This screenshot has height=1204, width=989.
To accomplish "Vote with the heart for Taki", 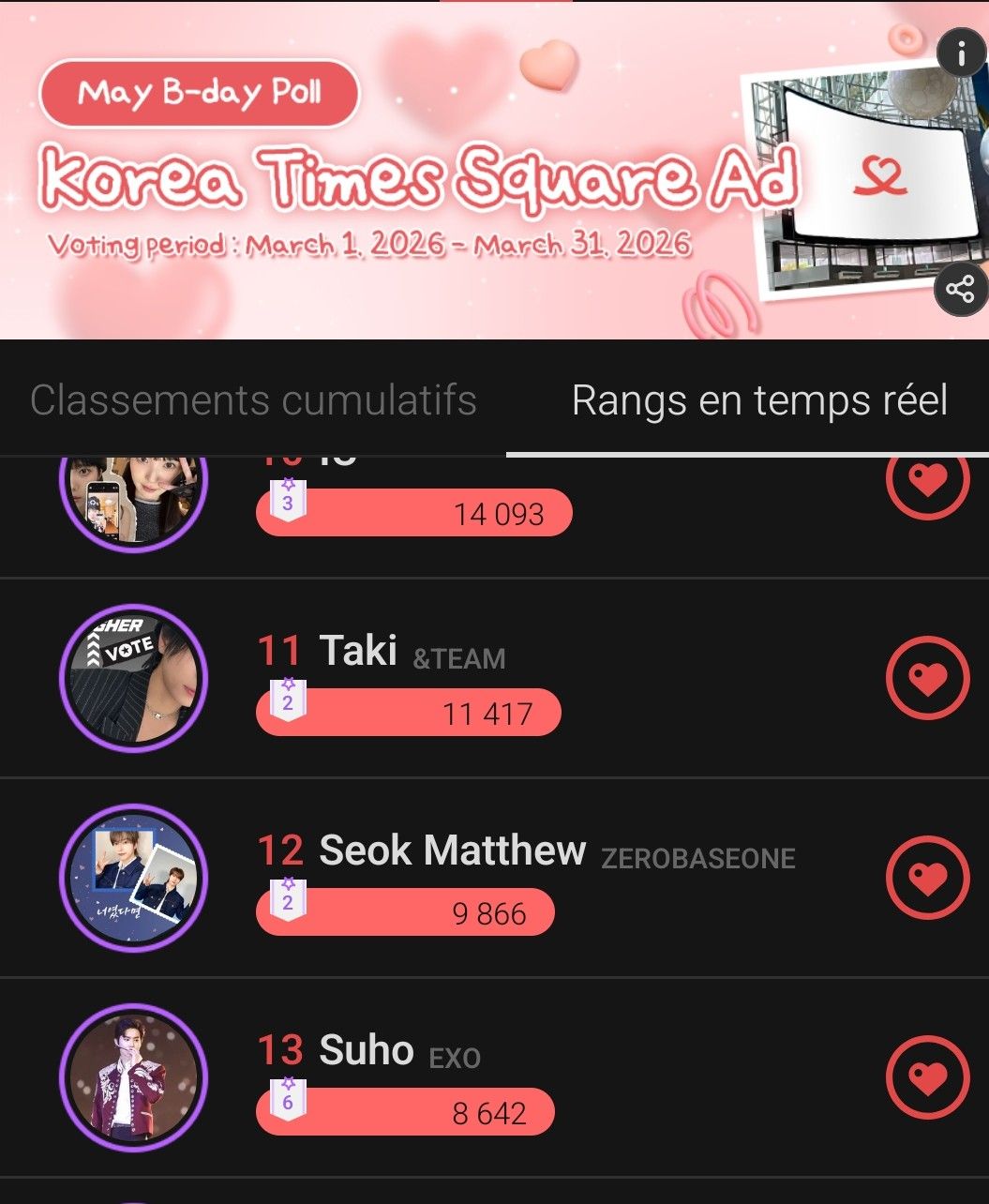I will 928,678.
